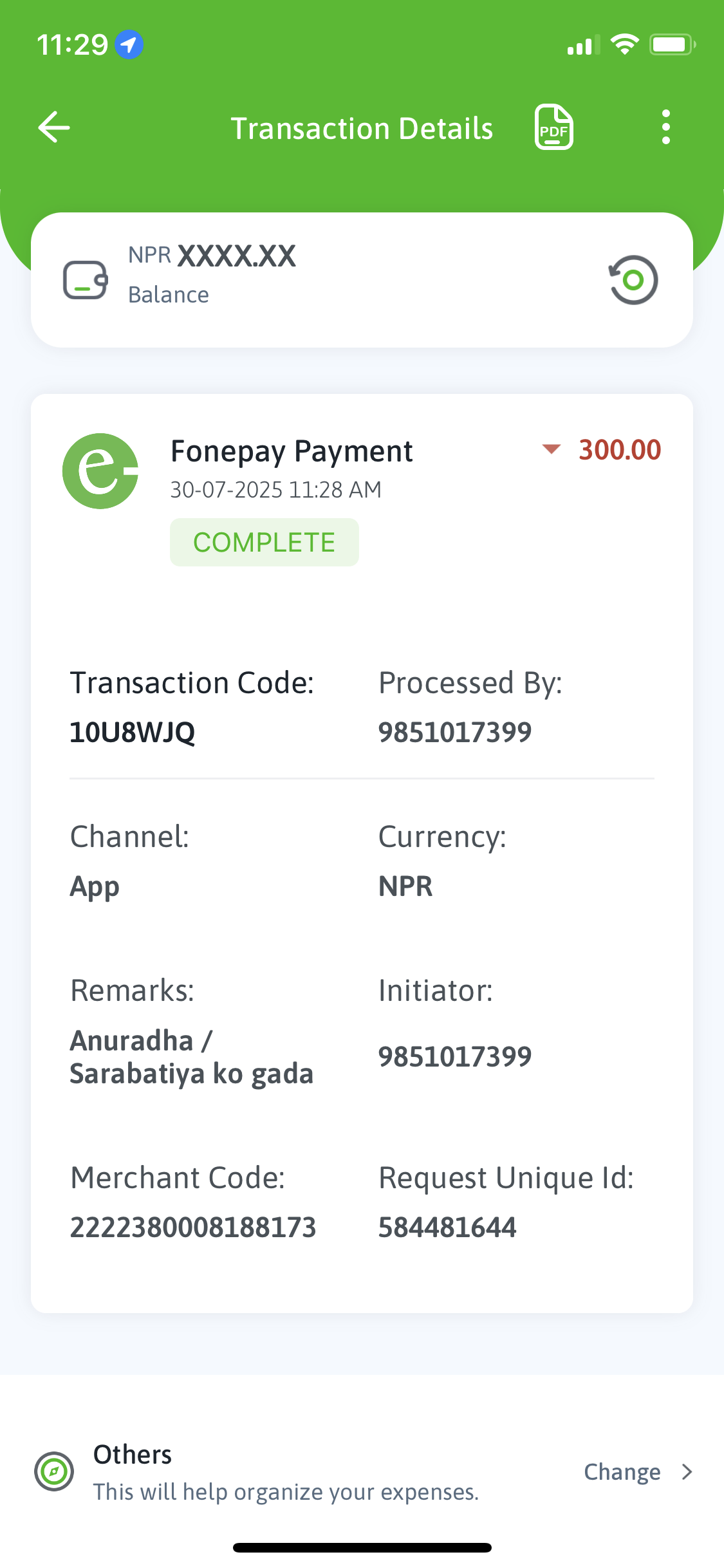Open the three-dot overflow menu

[x=665, y=127]
